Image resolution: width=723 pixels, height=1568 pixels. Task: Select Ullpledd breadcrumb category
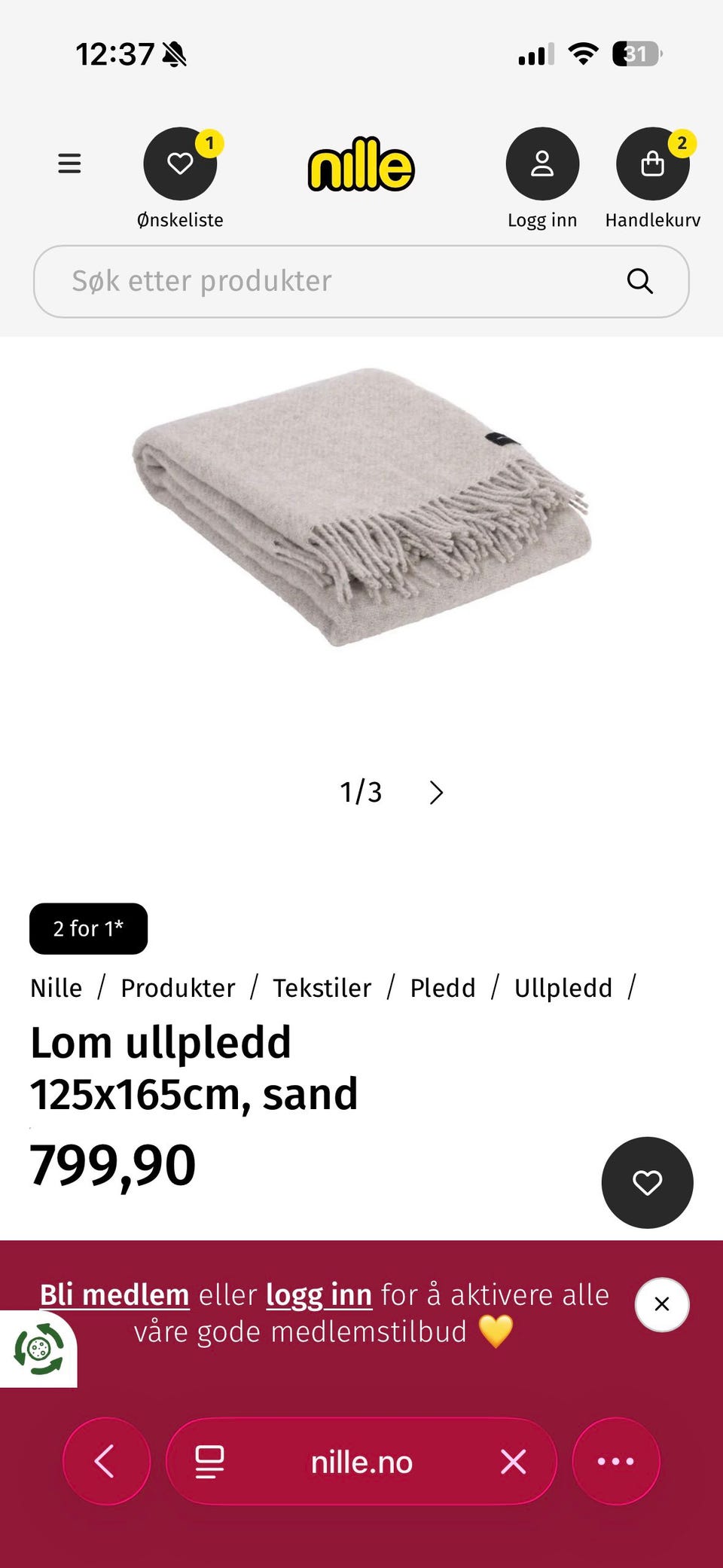coord(563,988)
